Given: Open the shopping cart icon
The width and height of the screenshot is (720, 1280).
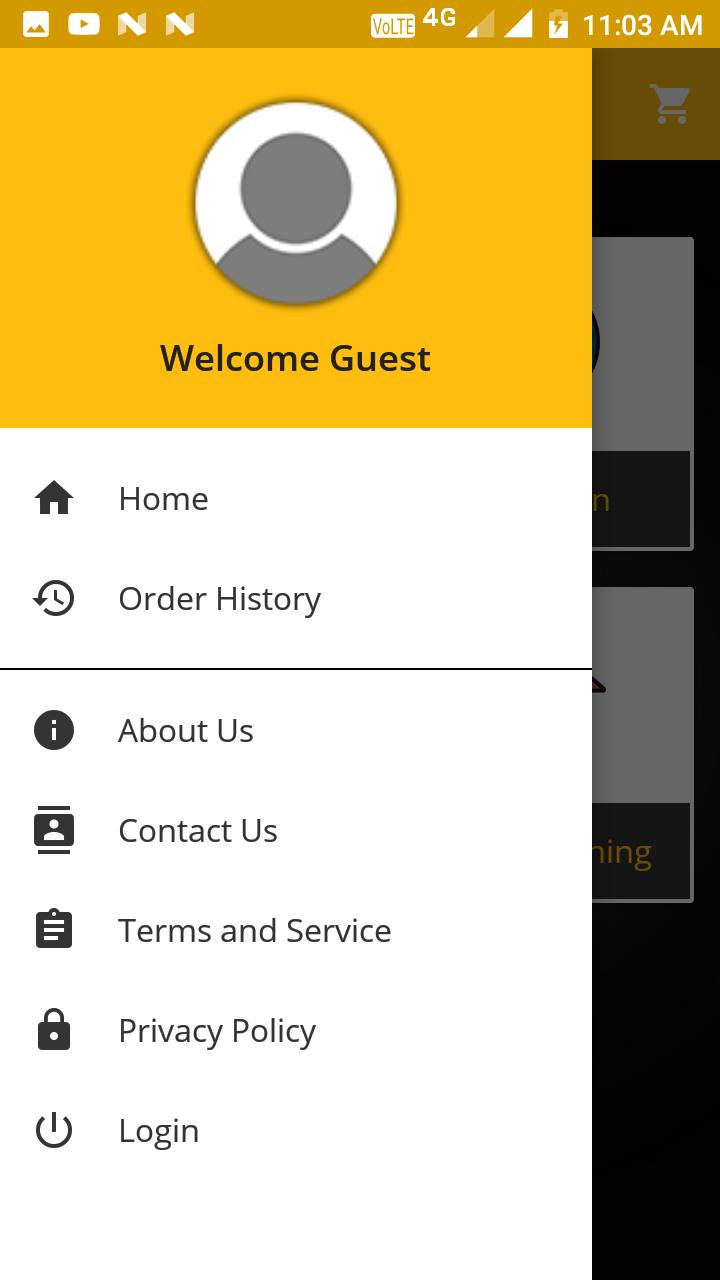Looking at the screenshot, I should pos(670,103).
